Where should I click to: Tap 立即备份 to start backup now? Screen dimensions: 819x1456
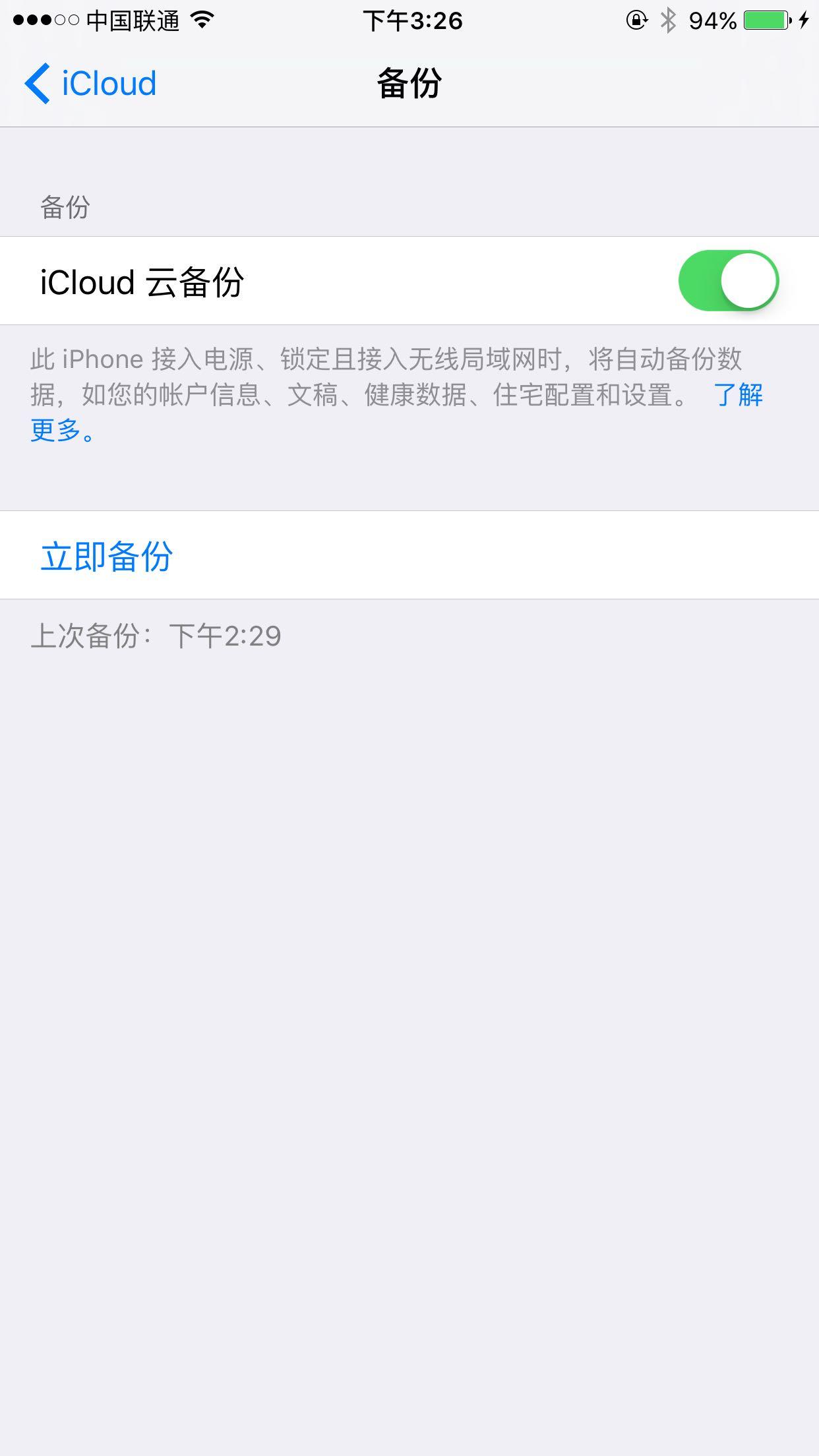click(x=107, y=555)
